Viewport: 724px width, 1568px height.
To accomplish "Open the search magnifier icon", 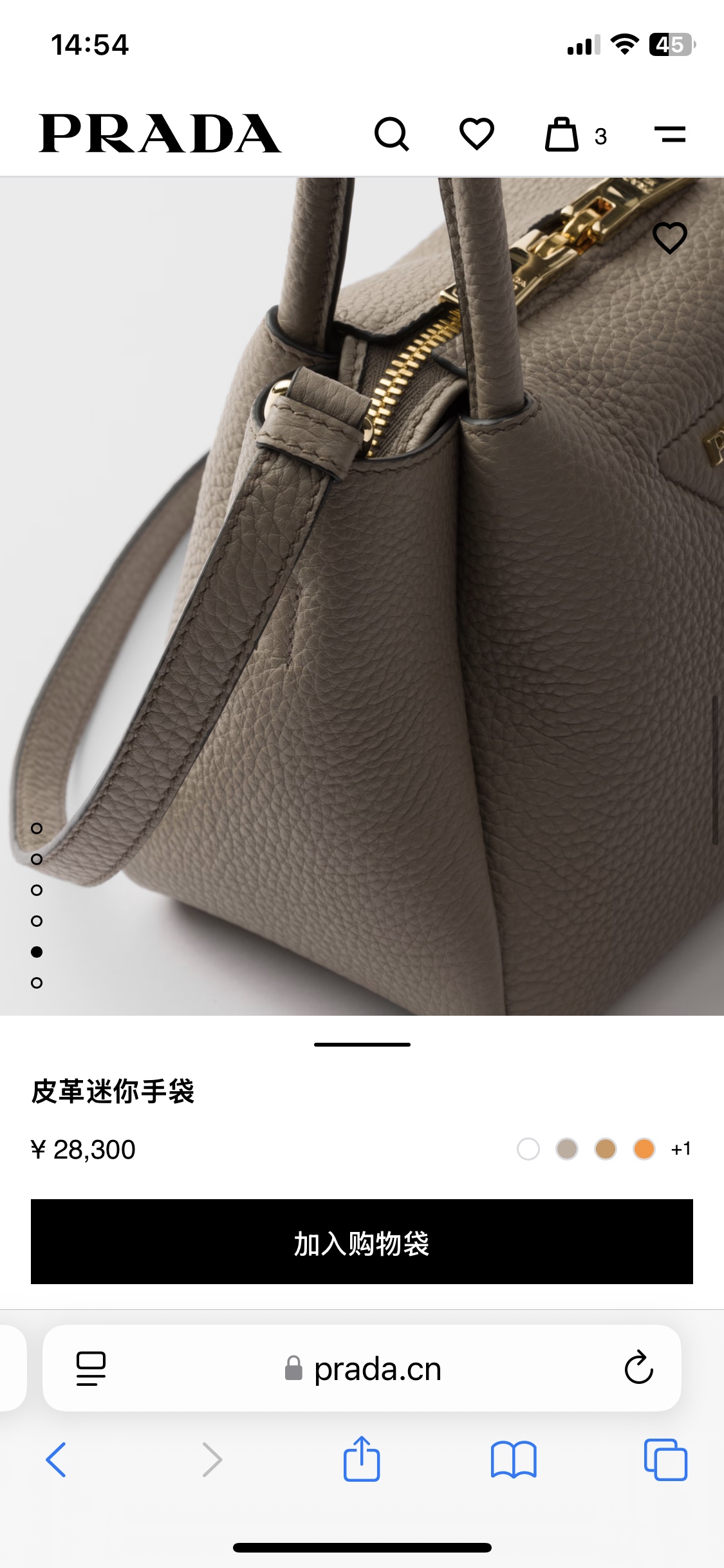I will [391, 135].
